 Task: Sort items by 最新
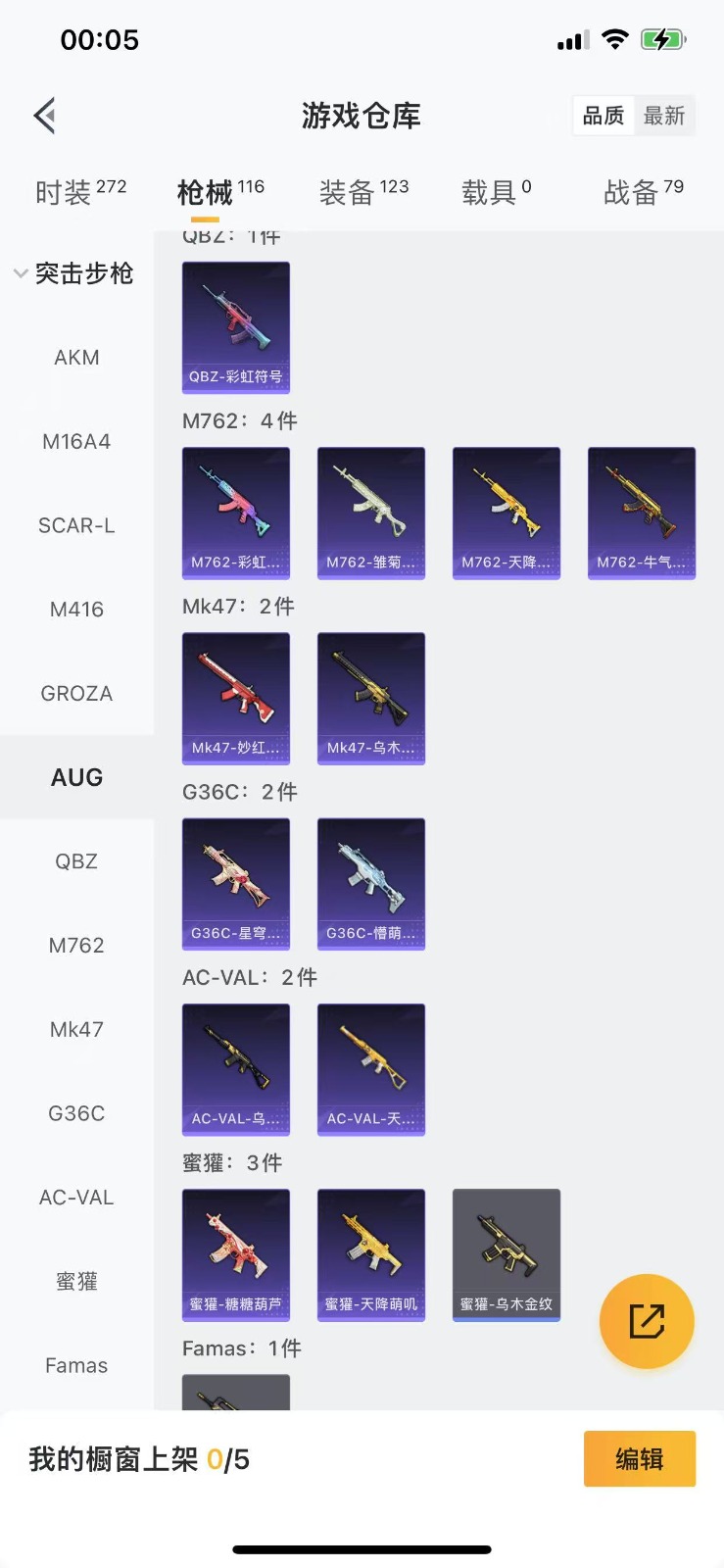pos(663,116)
